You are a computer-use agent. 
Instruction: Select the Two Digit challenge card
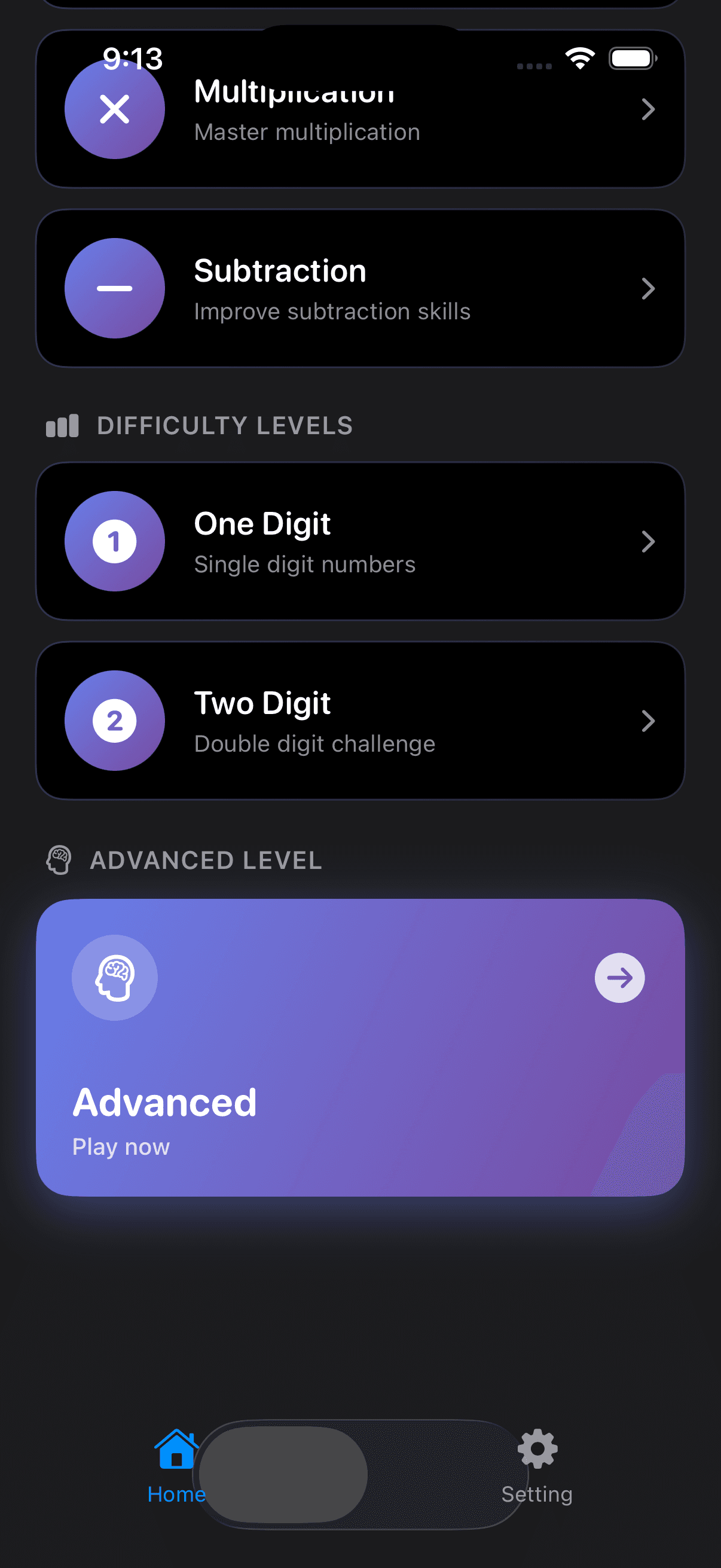click(x=360, y=720)
